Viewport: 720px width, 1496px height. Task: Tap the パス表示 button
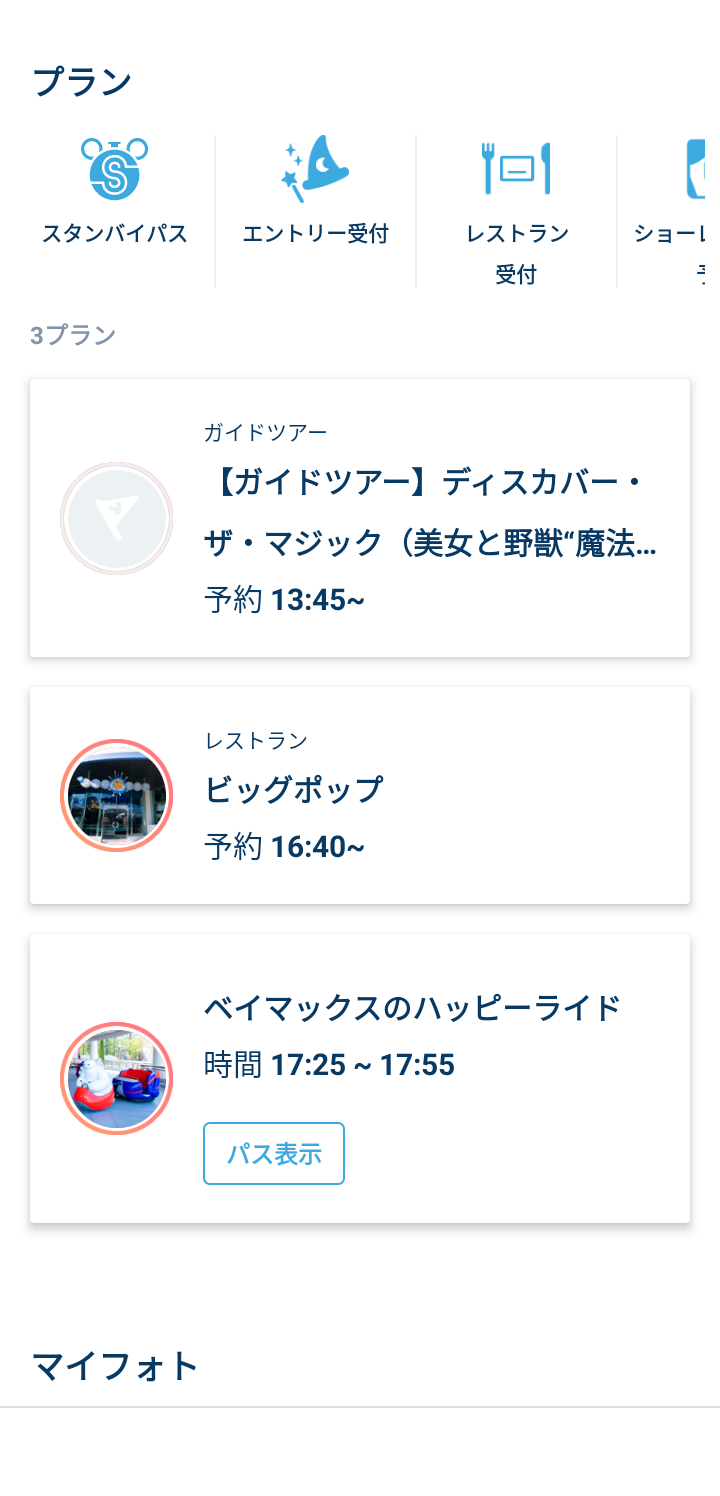pos(274,1154)
